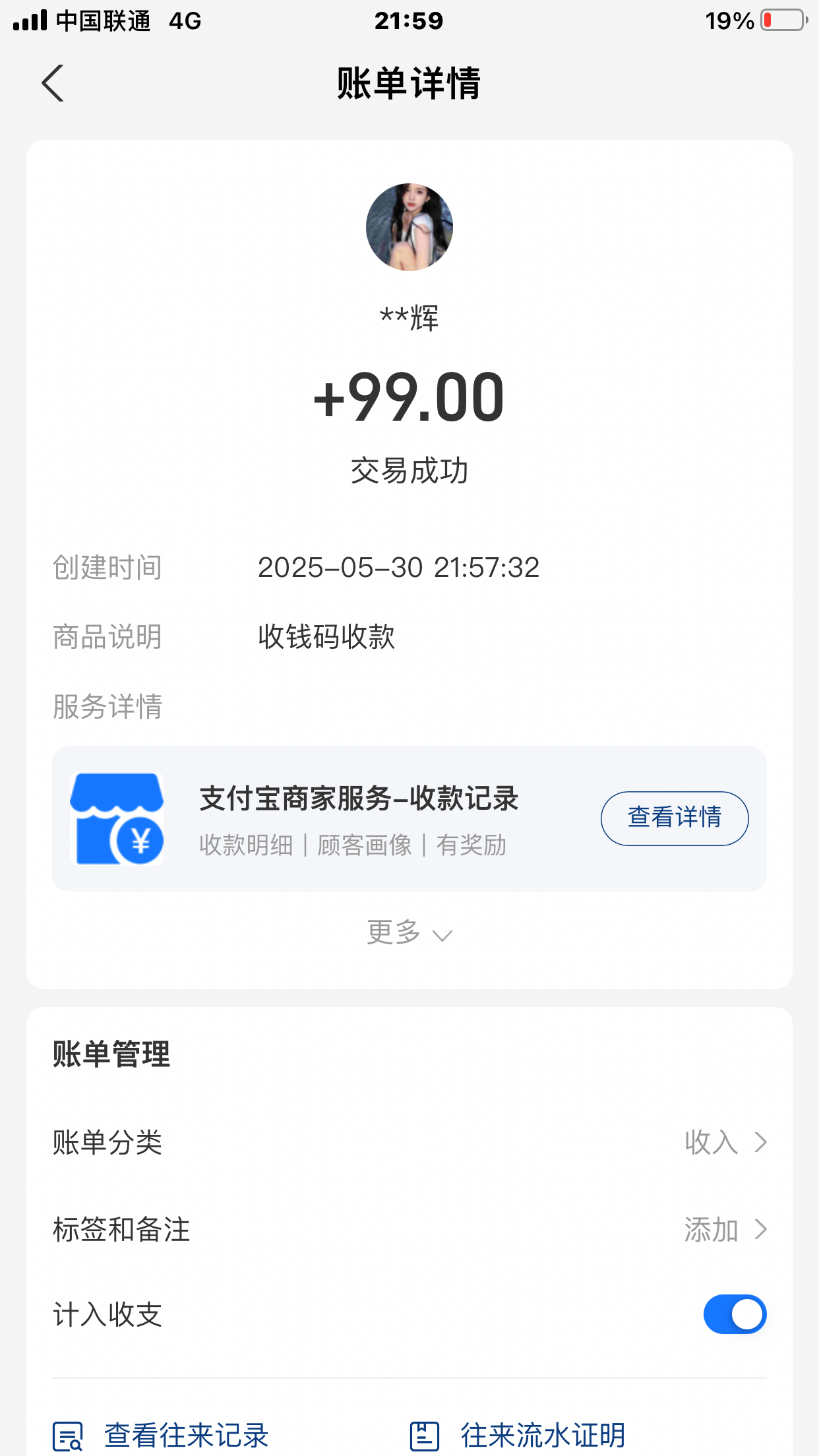Tap the cellular signal bars icon
This screenshot has height=1456, width=819.
(x=30, y=20)
